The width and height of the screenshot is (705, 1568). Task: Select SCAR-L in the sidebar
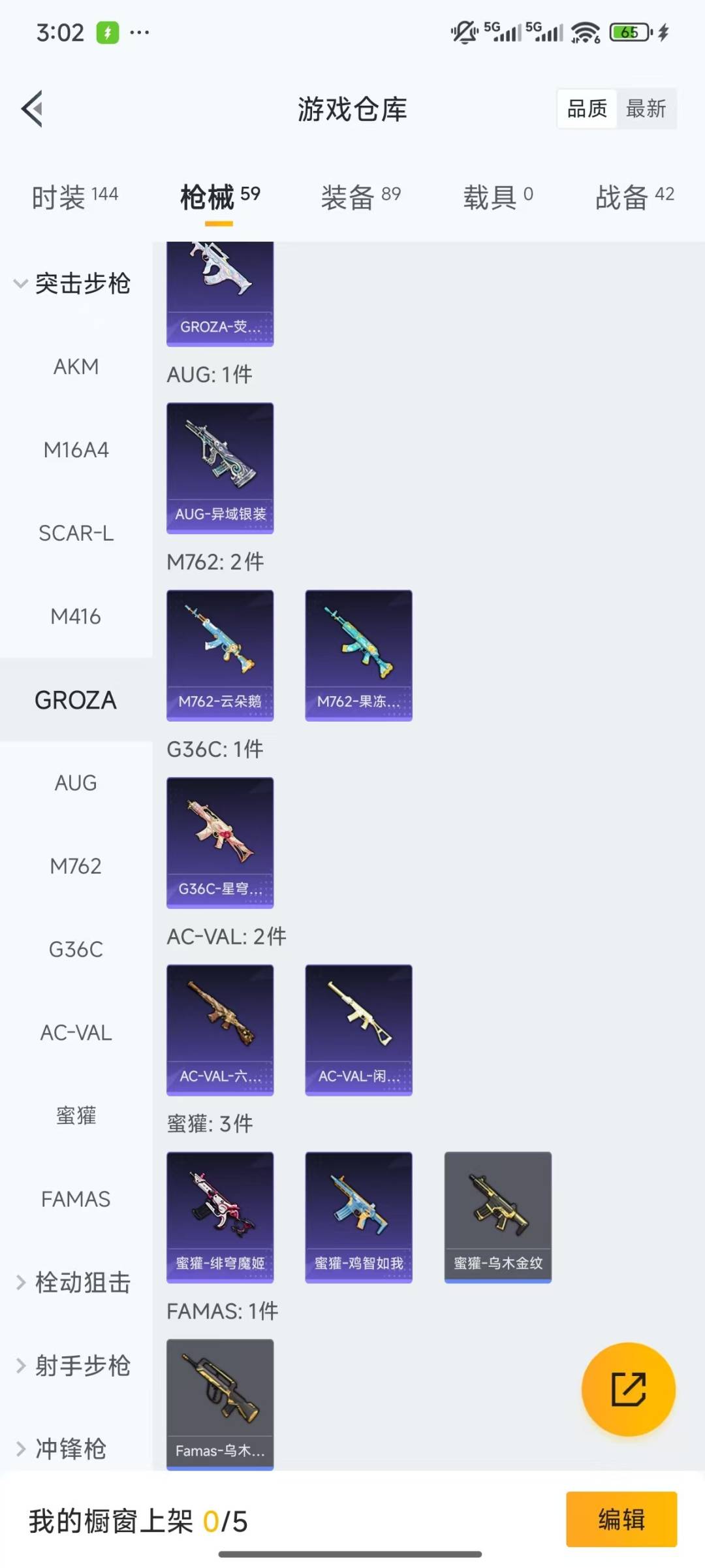[76, 534]
